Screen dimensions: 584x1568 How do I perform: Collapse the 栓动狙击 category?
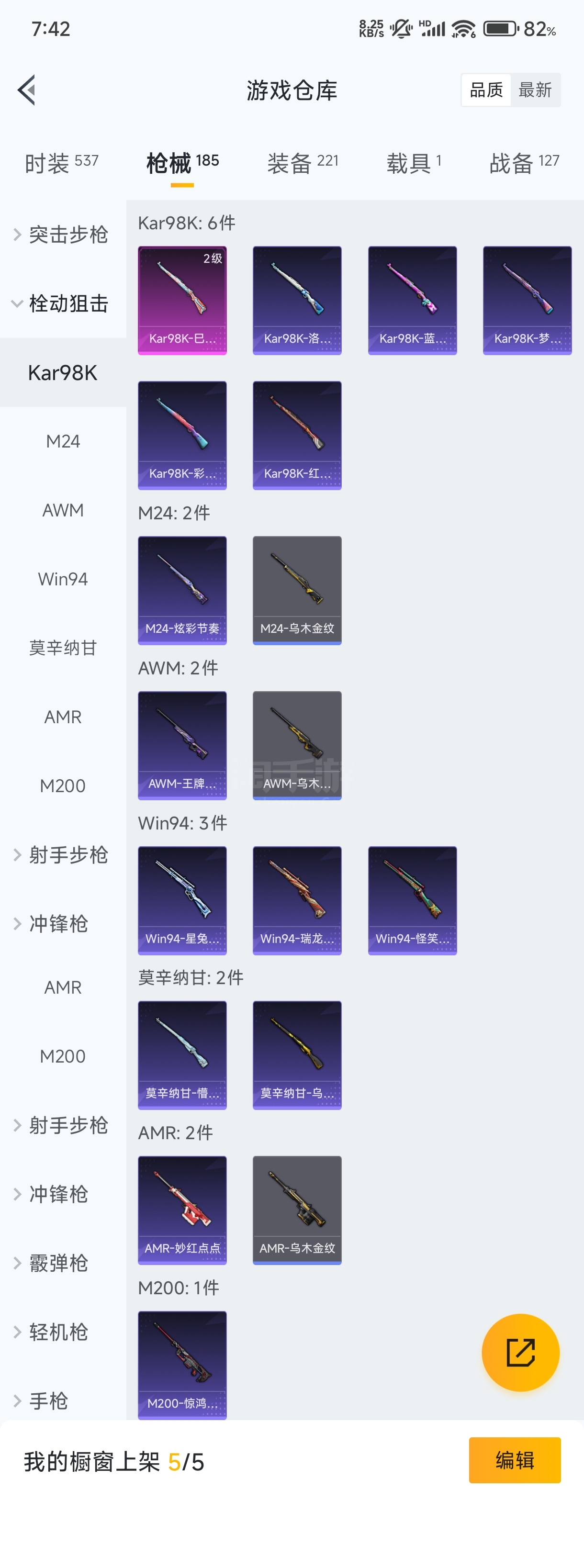tap(61, 303)
